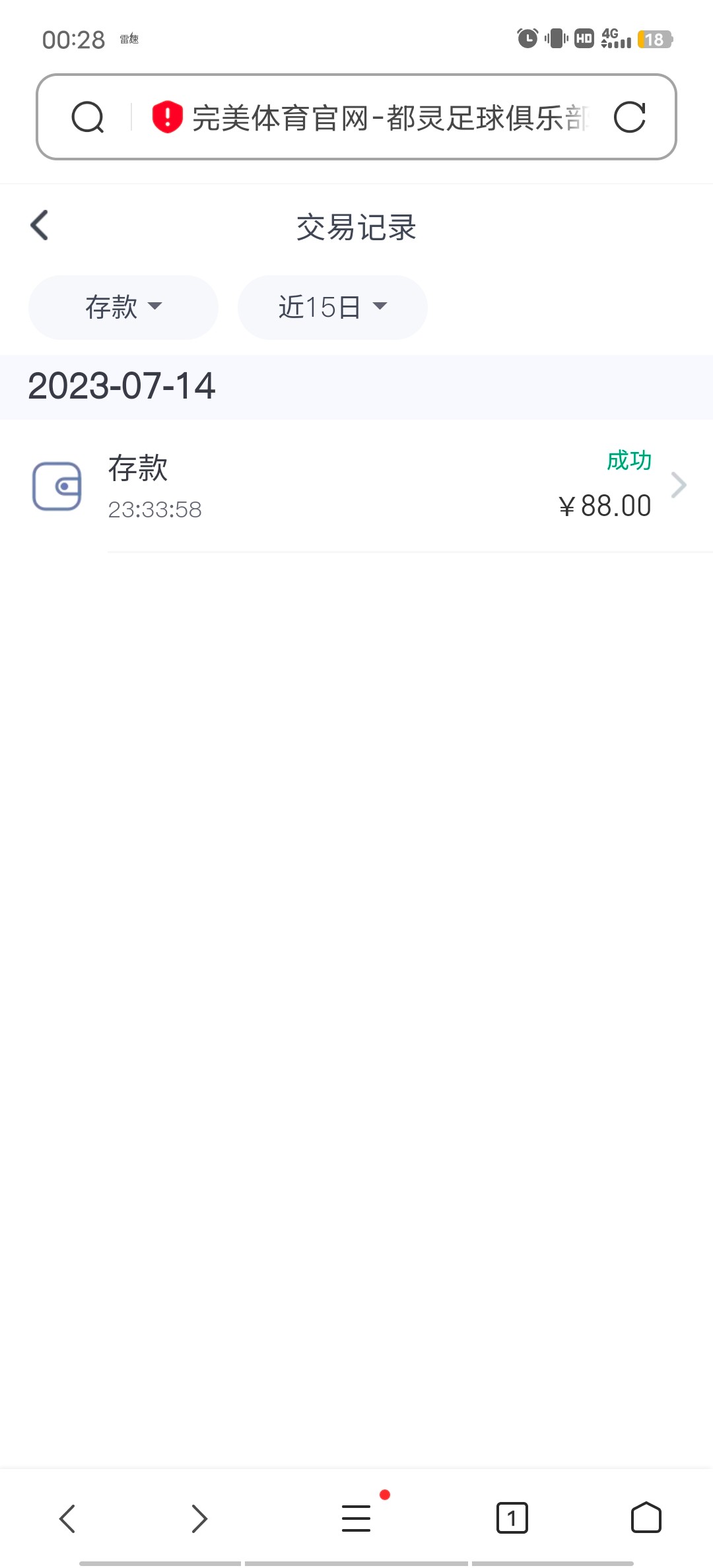The height and width of the screenshot is (1568, 713).
Task: Select the 交易记录 page title
Action: tap(356, 227)
